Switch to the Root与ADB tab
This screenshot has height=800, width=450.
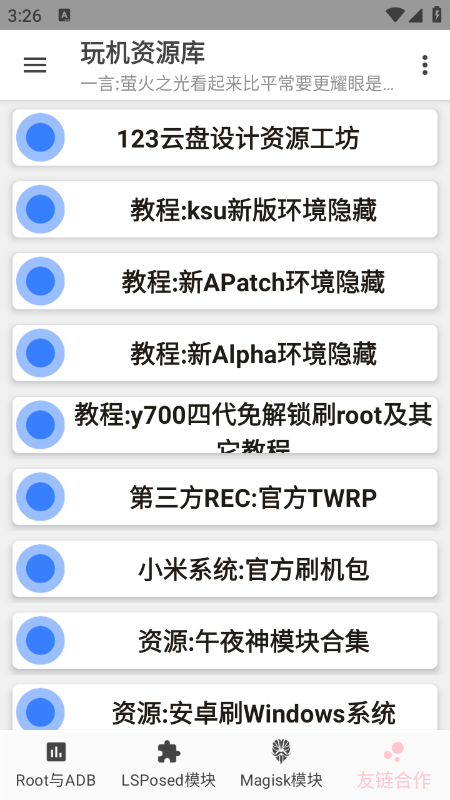click(x=56, y=765)
